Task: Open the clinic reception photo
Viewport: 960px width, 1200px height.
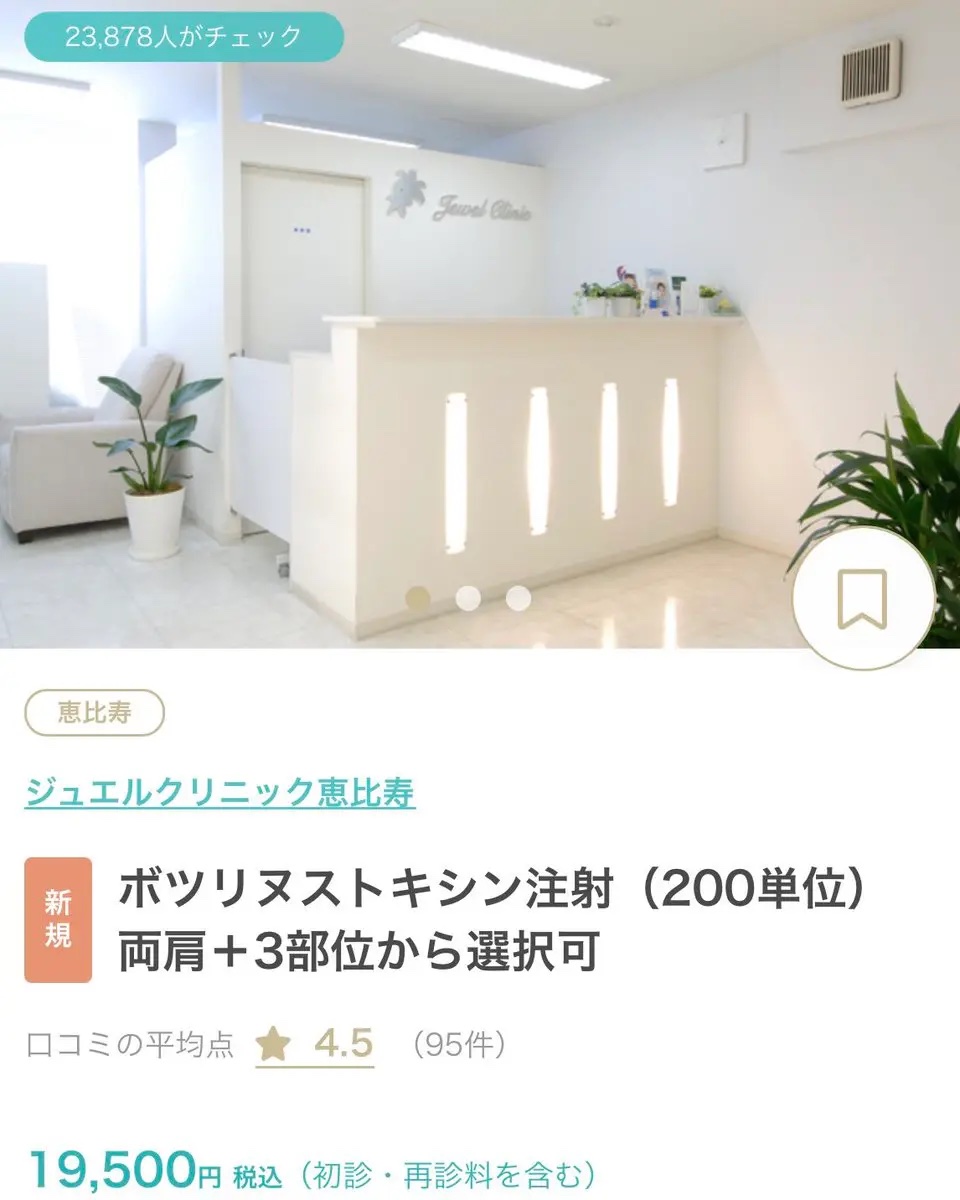Action: (480, 330)
